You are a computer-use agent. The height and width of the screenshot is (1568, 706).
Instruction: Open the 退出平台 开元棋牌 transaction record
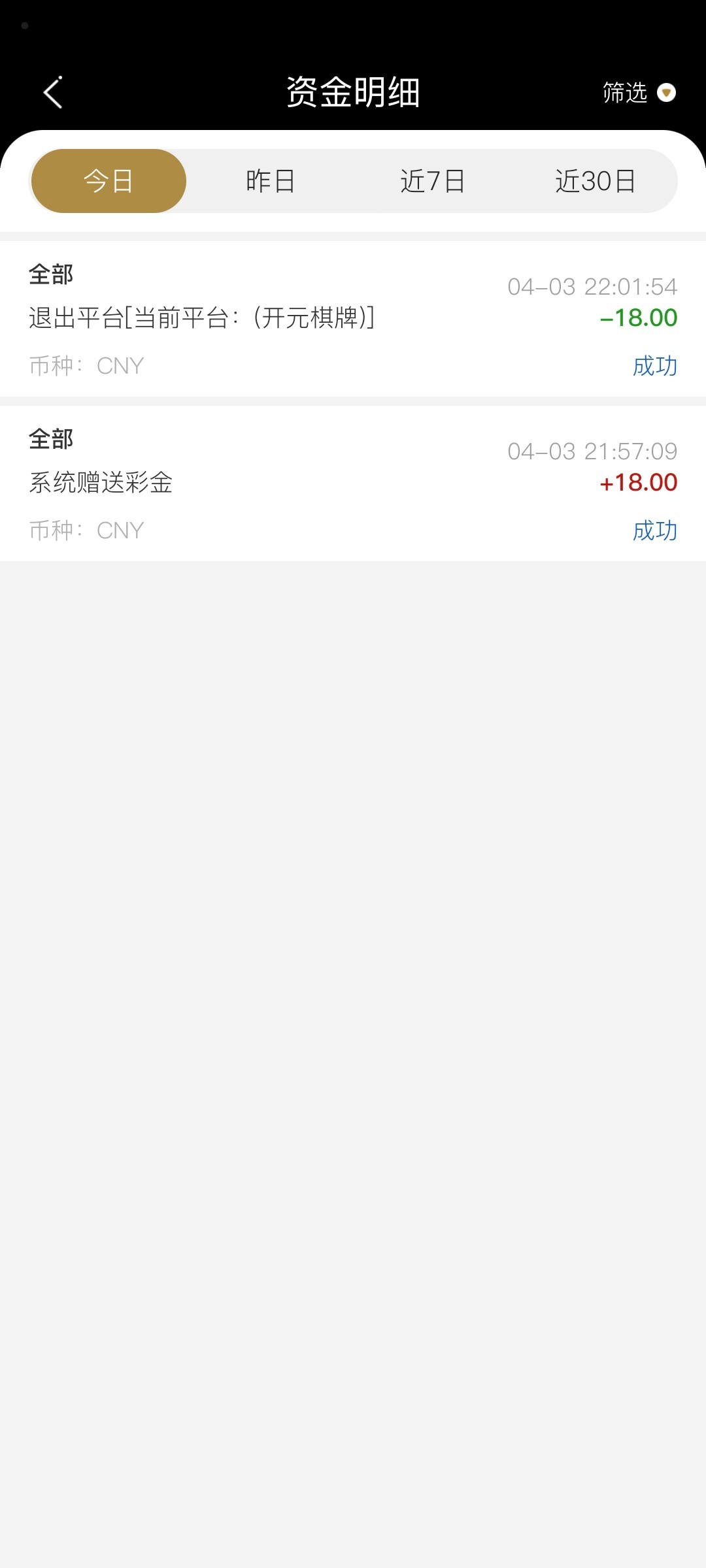[353, 319]
